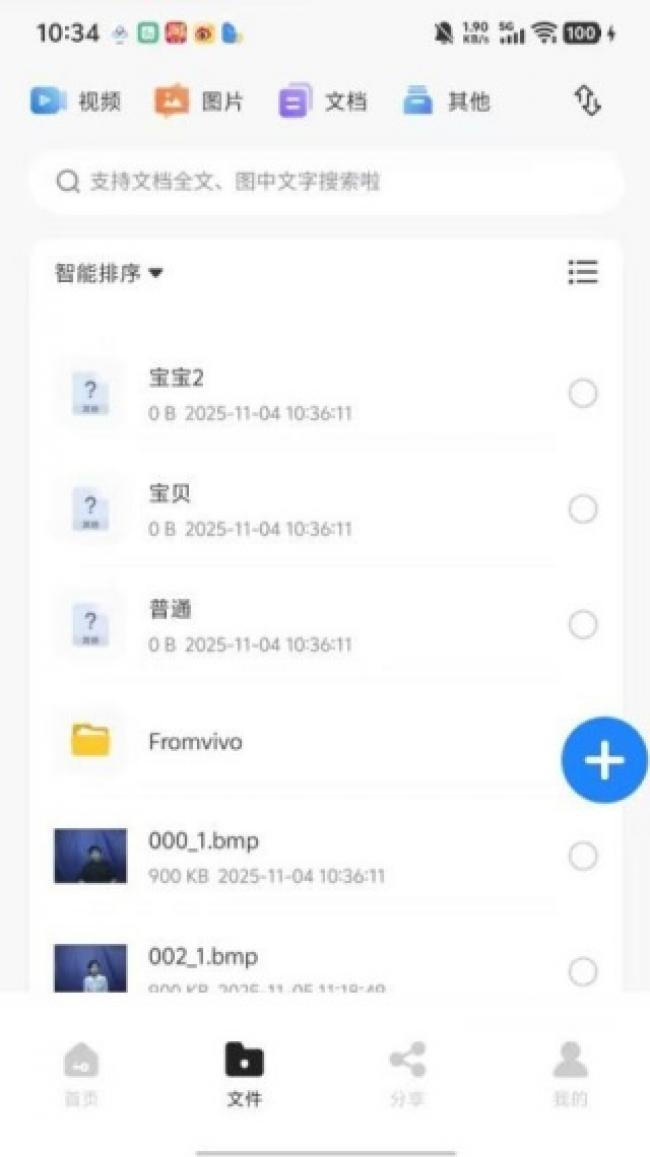Open the 其他 category

point(446,101)
